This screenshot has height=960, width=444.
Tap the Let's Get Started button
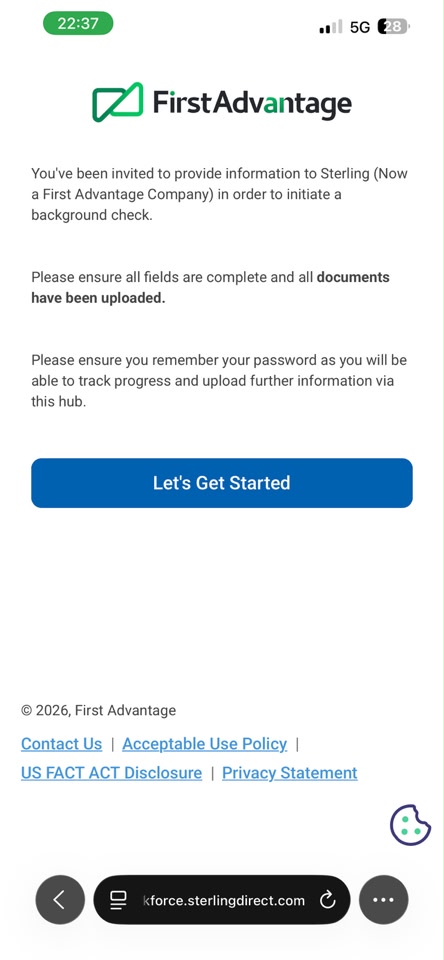222,483
